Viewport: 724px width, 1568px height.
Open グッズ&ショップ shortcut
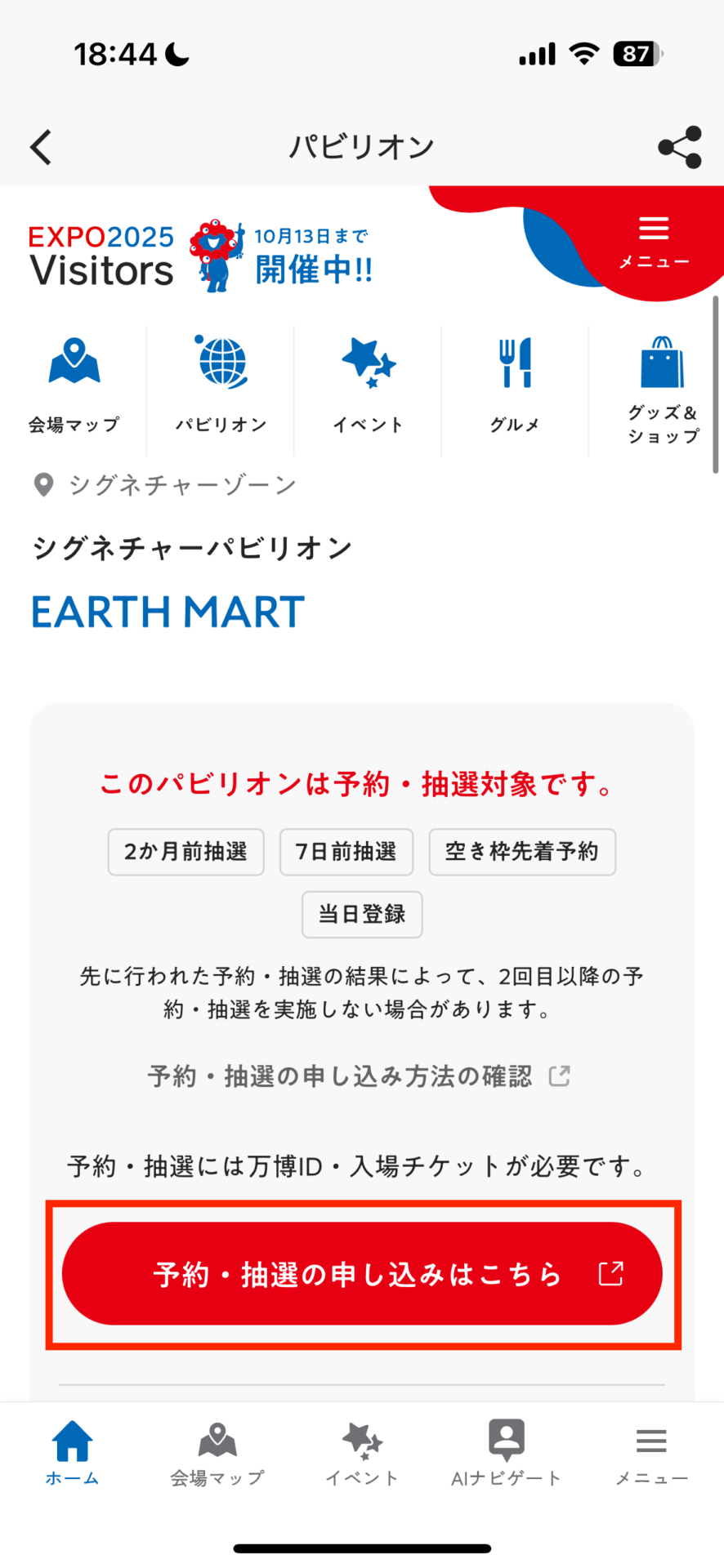pyautogui.click(x=663, y=390)
